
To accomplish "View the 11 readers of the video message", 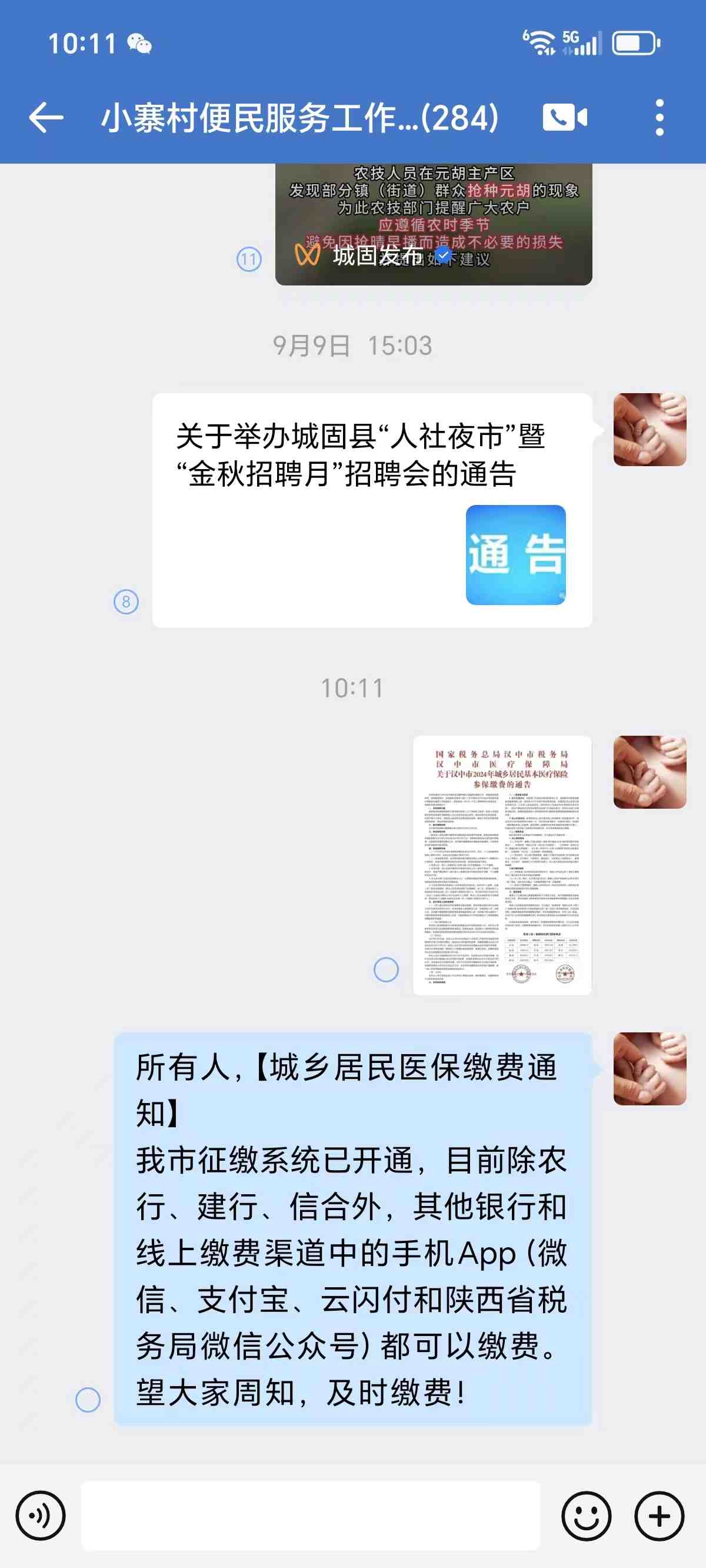I will pos(249,260).
